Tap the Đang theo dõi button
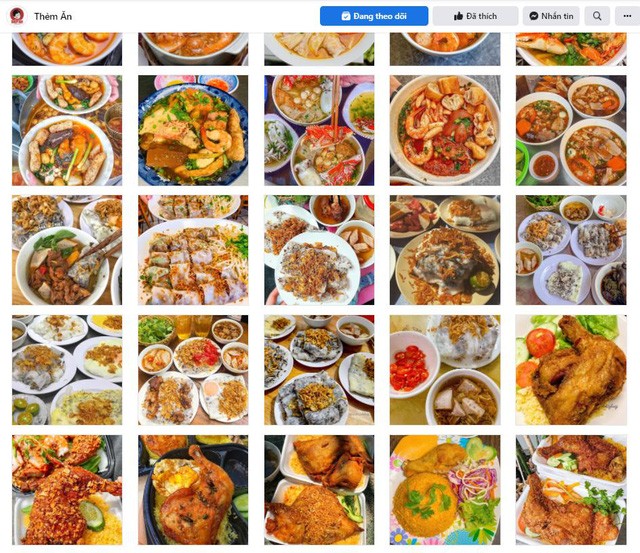640x553 pixels. [x=374, y=16]
